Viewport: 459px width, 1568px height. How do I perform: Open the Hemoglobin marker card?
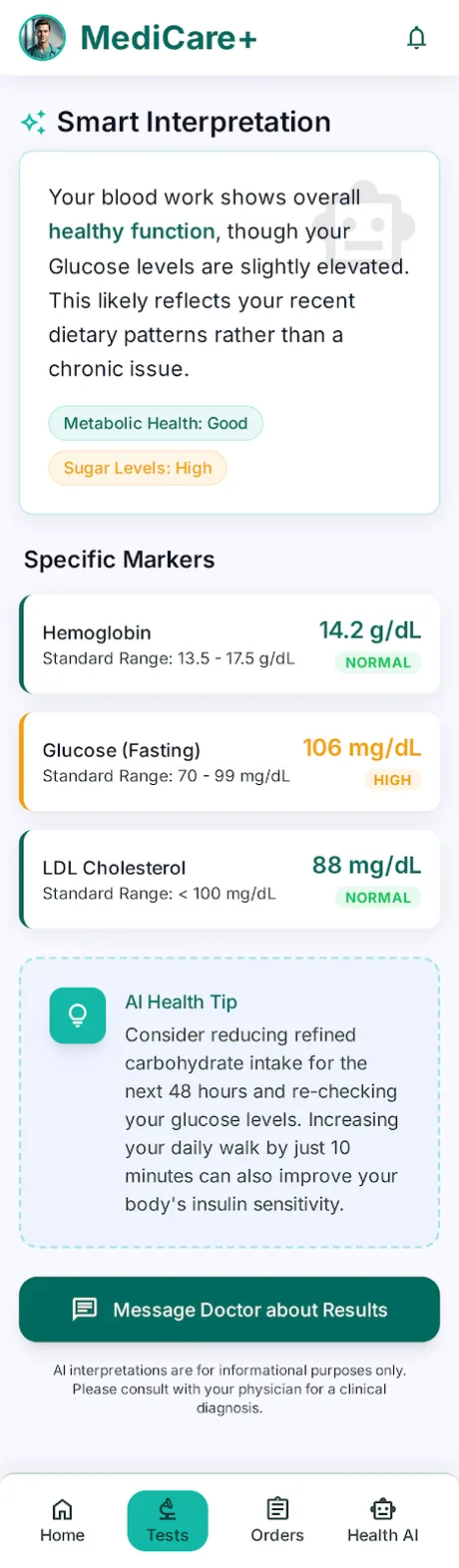pyautogui.click(x=229, y=644)
